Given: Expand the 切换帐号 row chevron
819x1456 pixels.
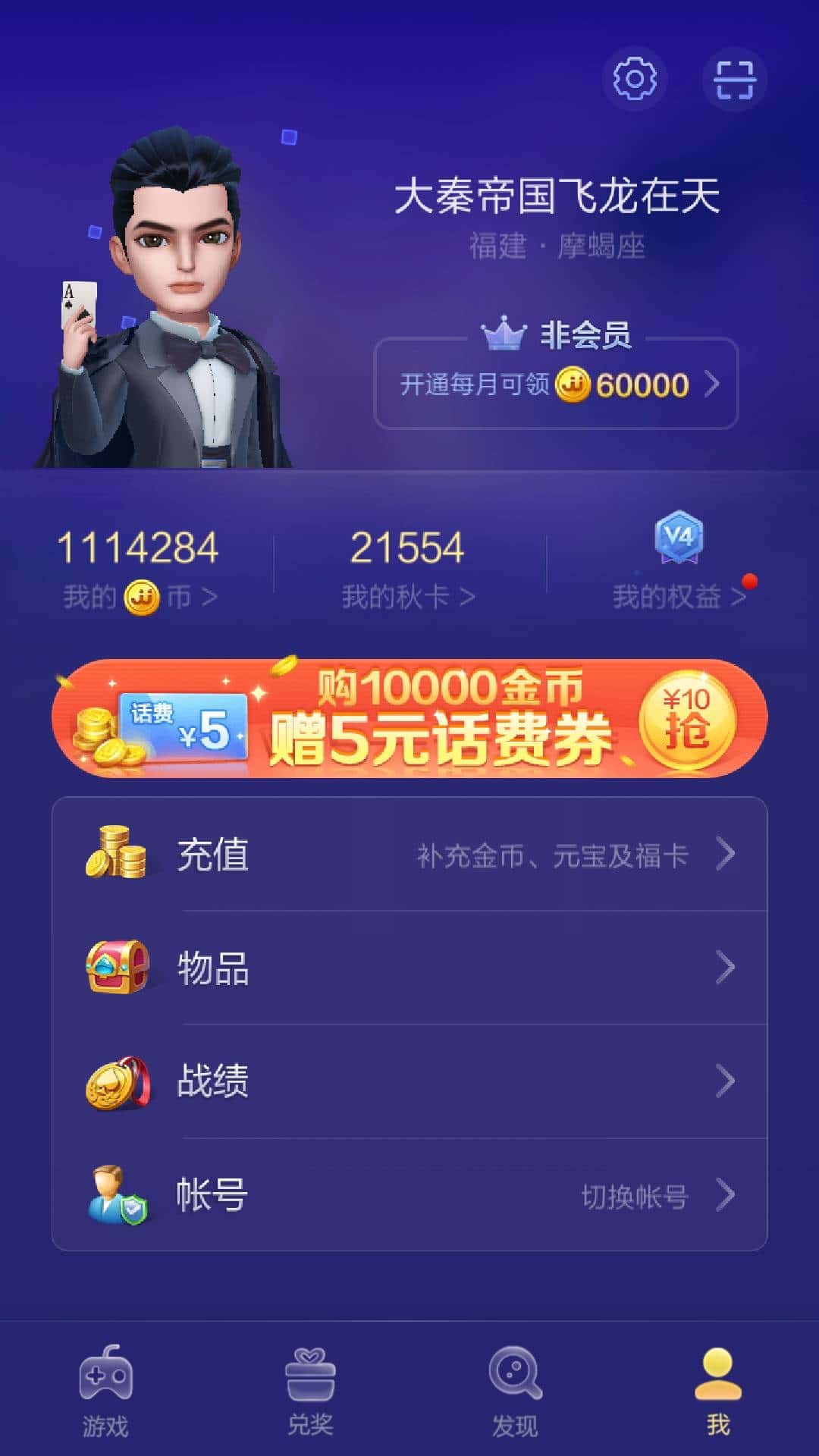Looking at the screenshot, I should [725, 1194].
